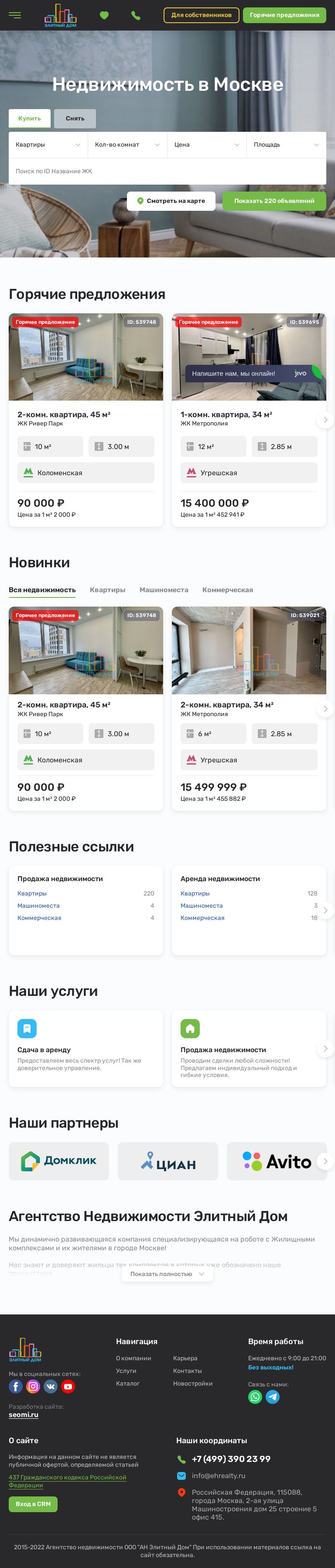The width and height of the screenshot is (335, 1568).
Task: Expand the Цена dropdown
Action: (x=206, y=145)
